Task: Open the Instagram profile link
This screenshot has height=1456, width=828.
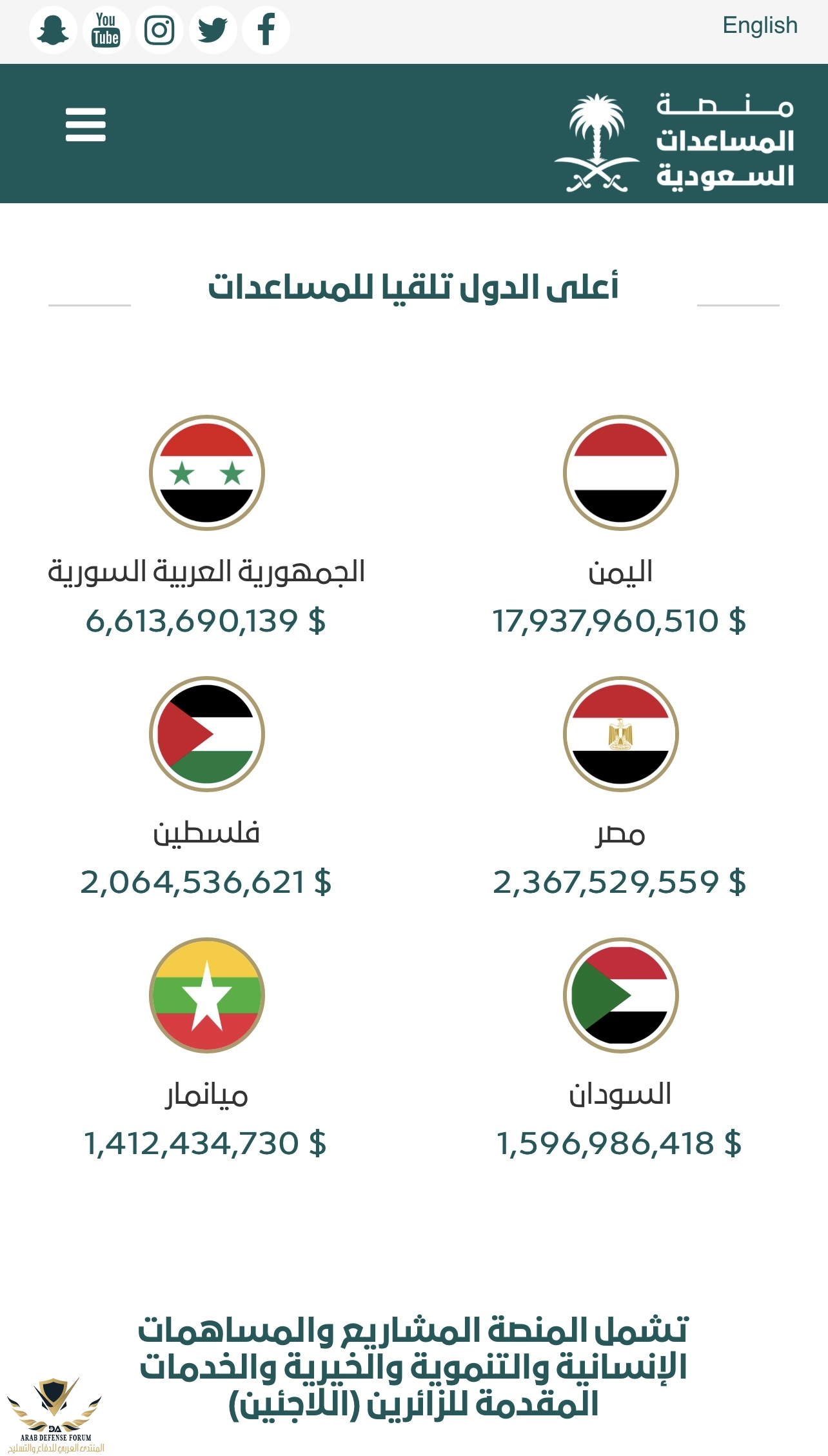Action: pos(159,30)
